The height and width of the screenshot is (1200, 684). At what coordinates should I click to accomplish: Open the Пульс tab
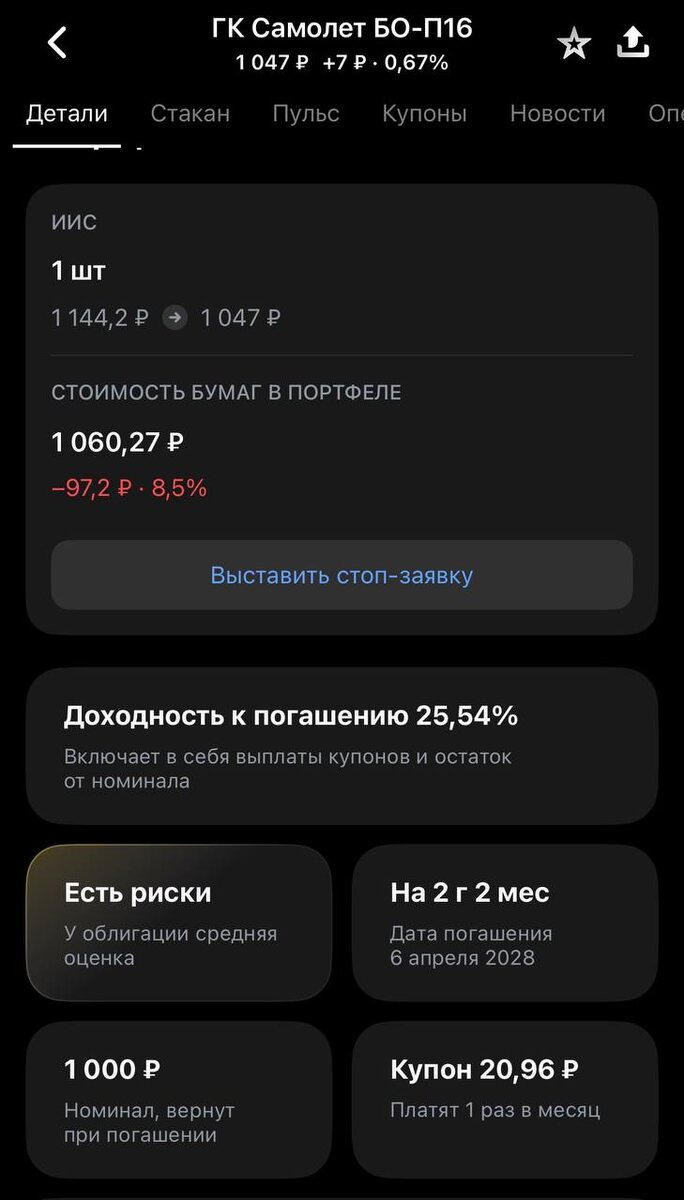[306, 114]
